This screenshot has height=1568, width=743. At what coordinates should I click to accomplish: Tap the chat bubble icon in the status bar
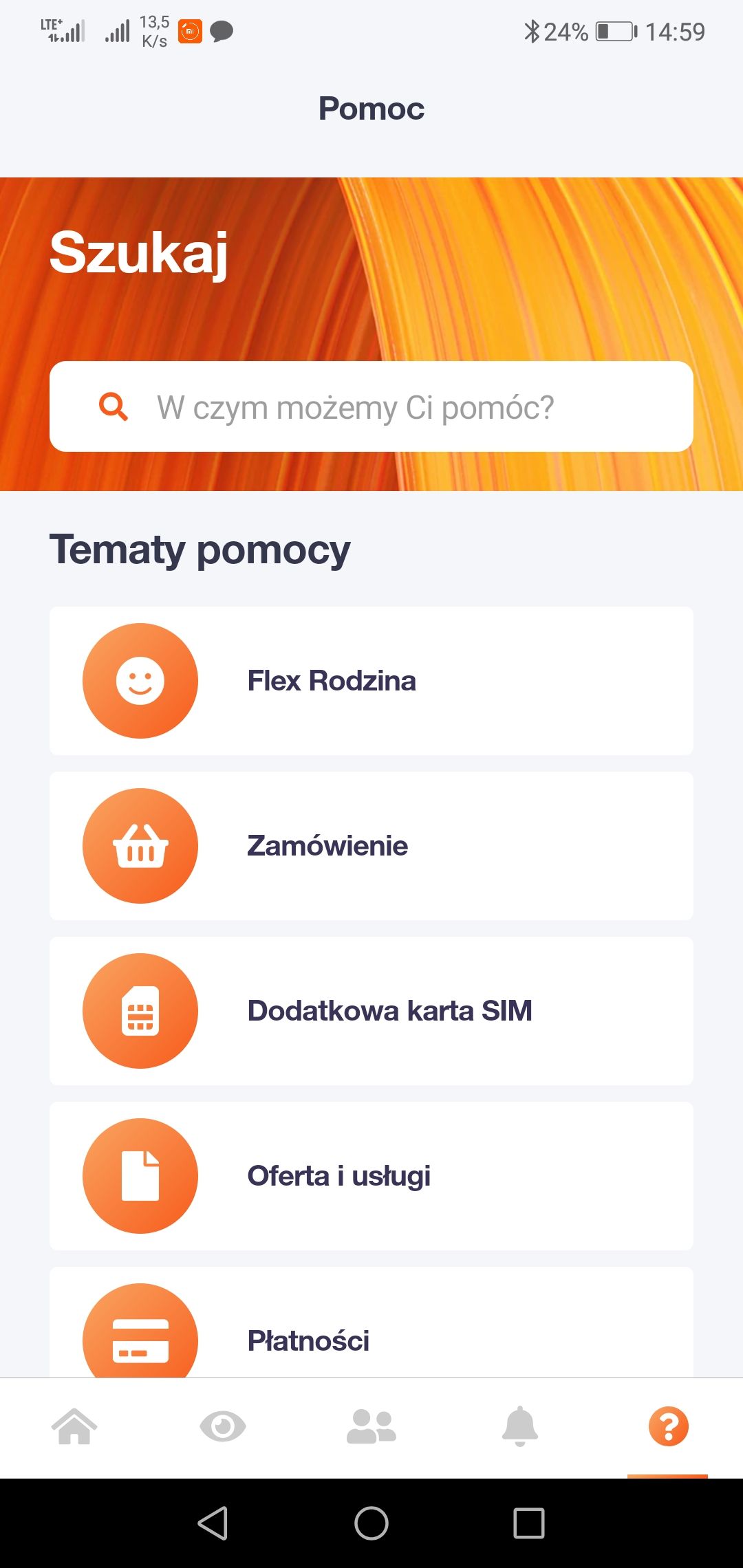(222, 32)
